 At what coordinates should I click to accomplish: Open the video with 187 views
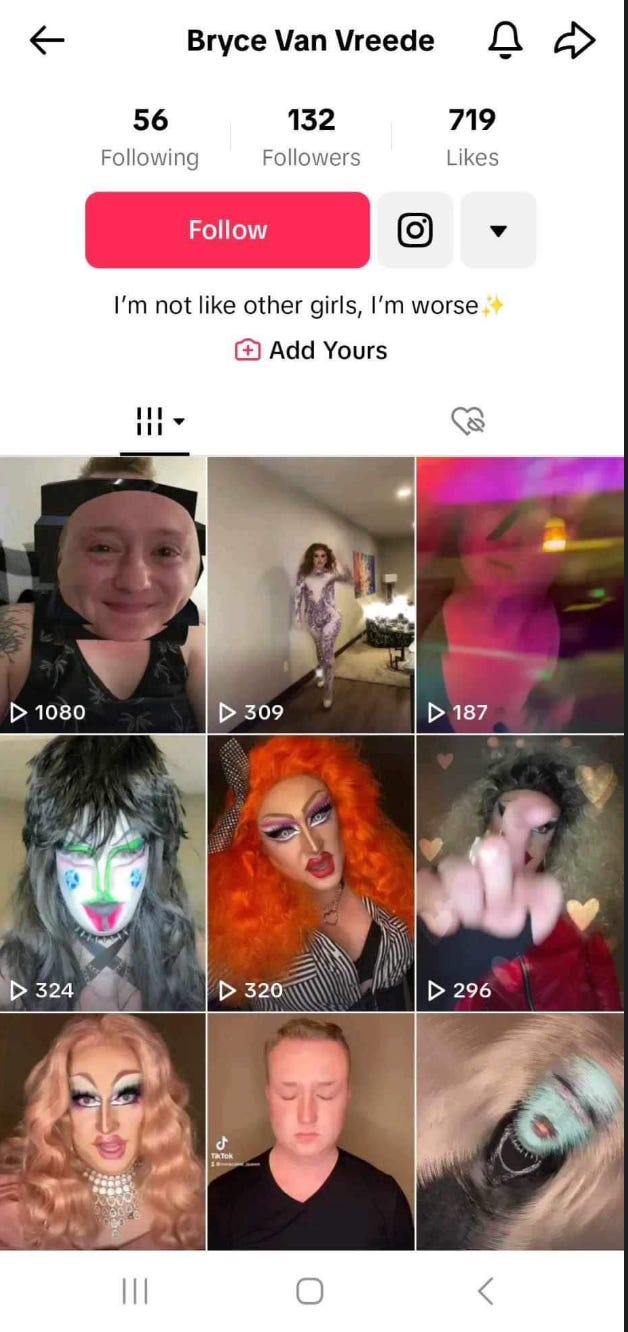tap(520, 595)
